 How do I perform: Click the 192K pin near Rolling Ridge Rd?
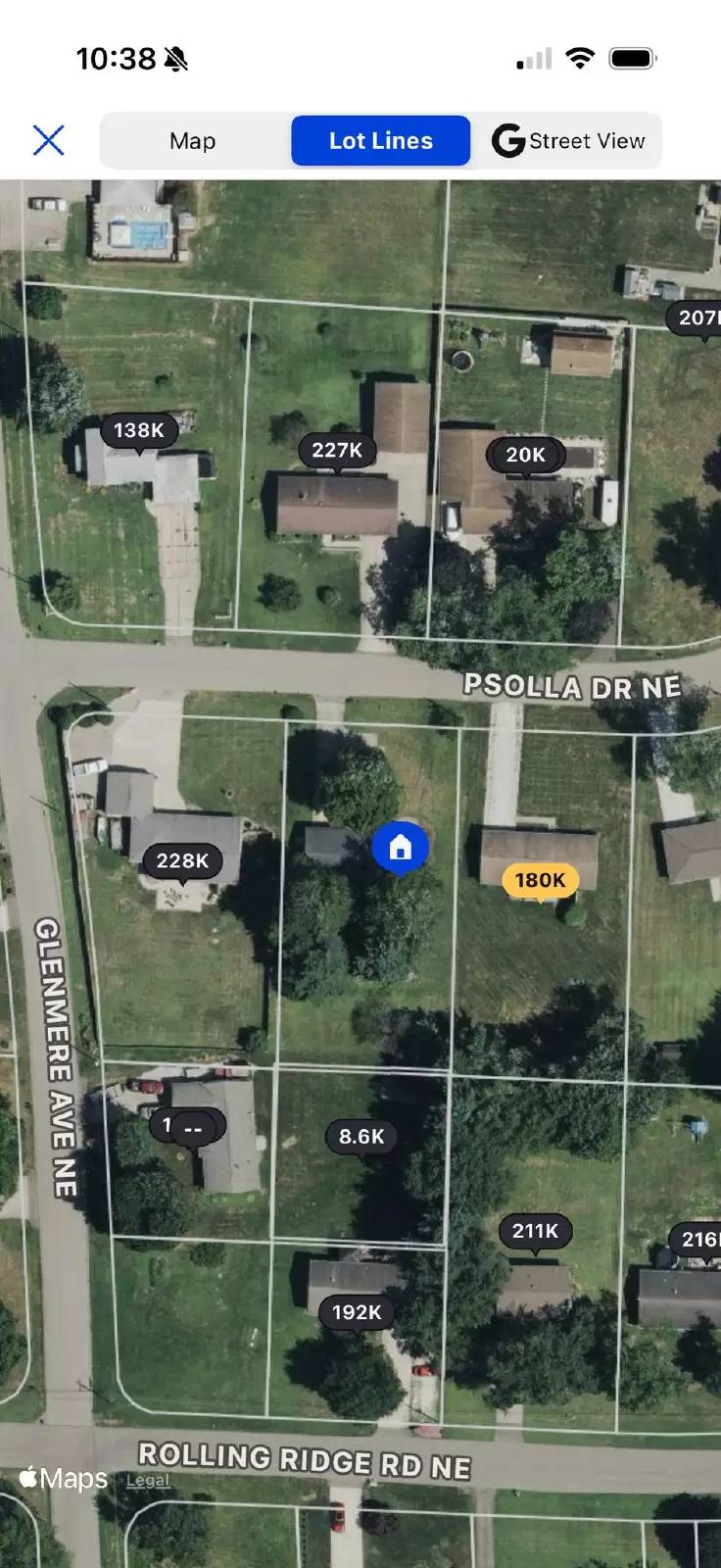click(357, 1312)
